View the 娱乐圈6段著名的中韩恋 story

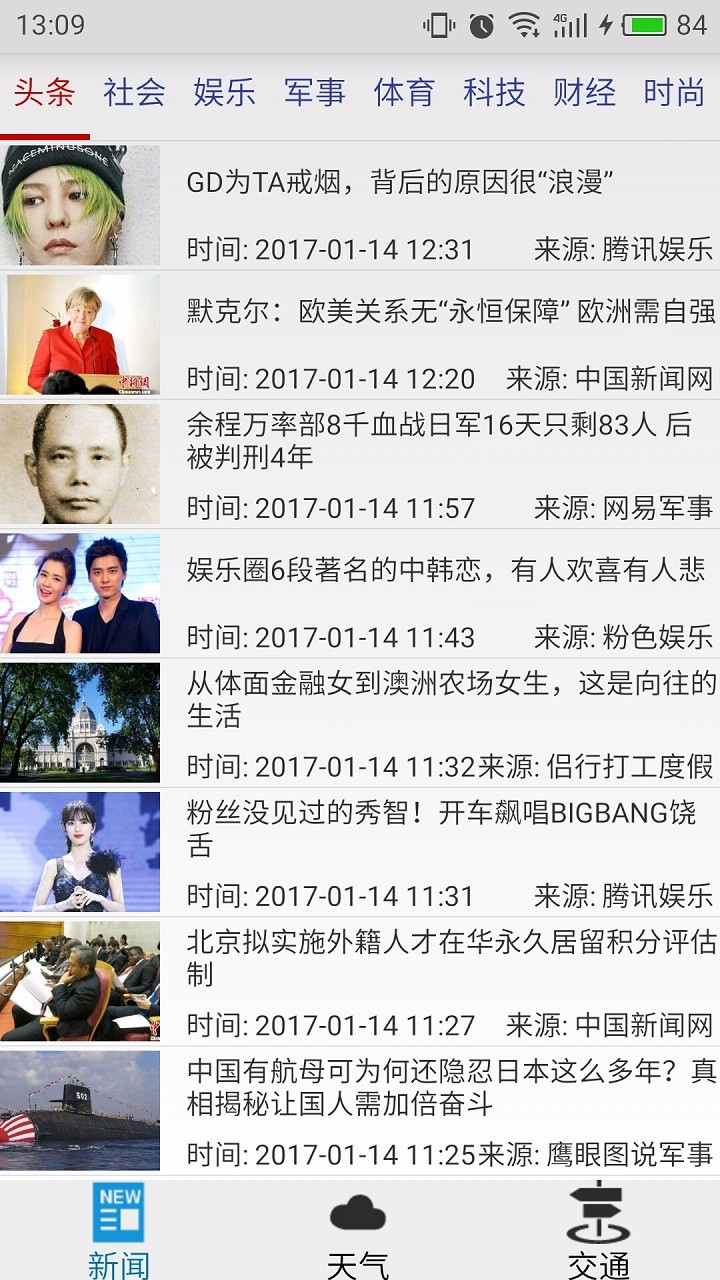[x=360, y=593]
